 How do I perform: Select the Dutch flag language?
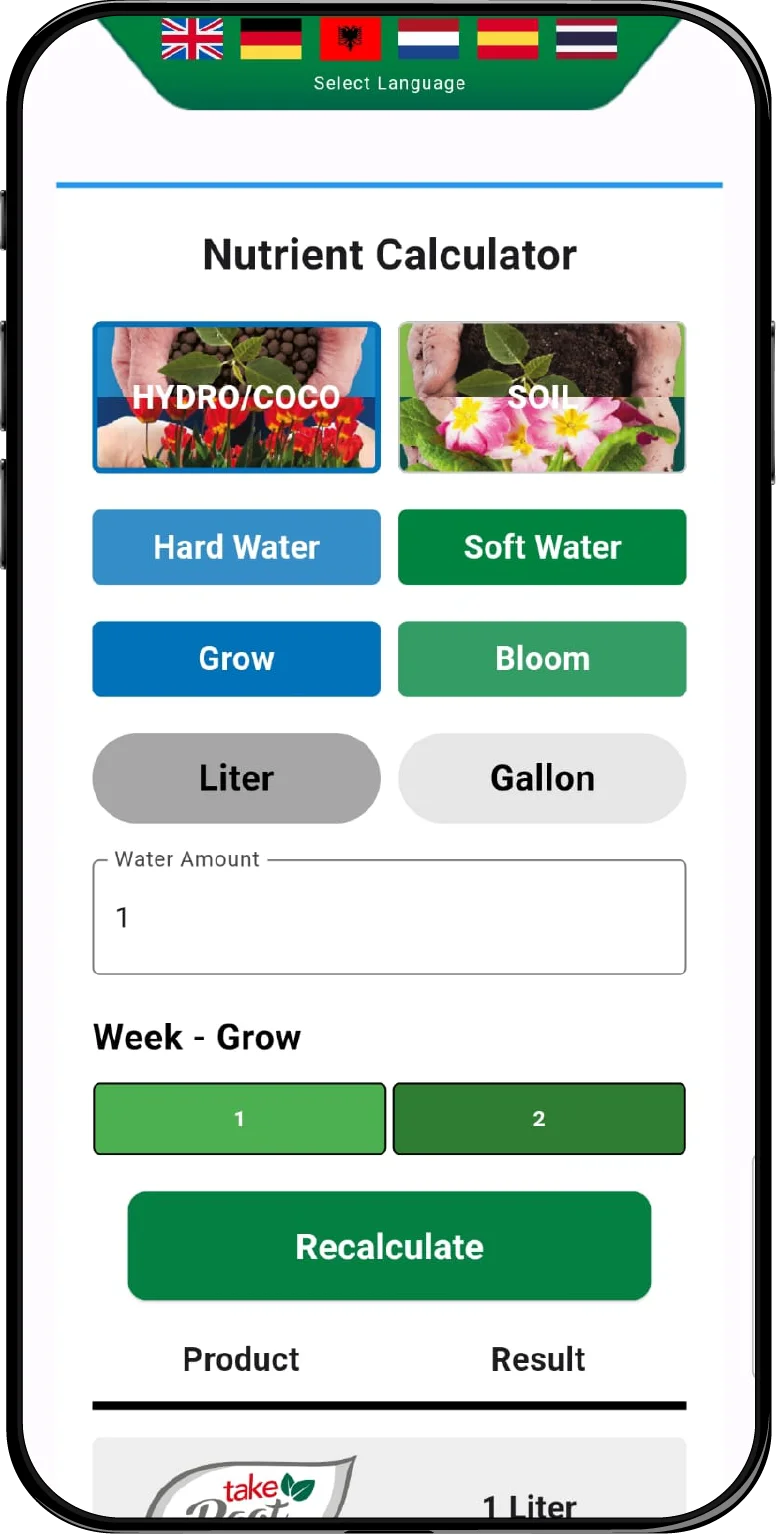[429, 39]
